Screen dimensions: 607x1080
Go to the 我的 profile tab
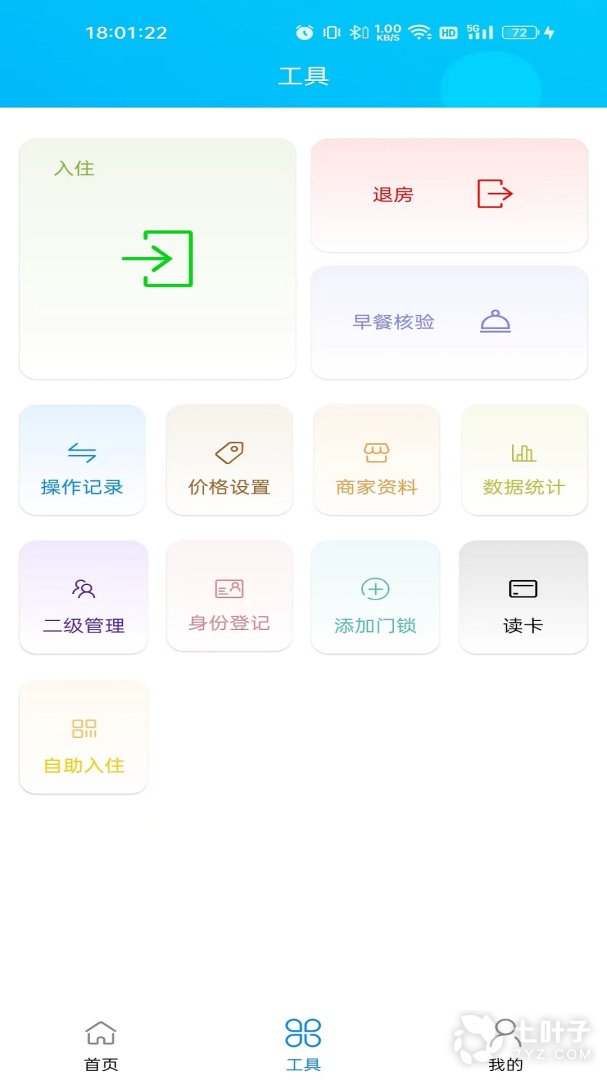pos(506,1044)
